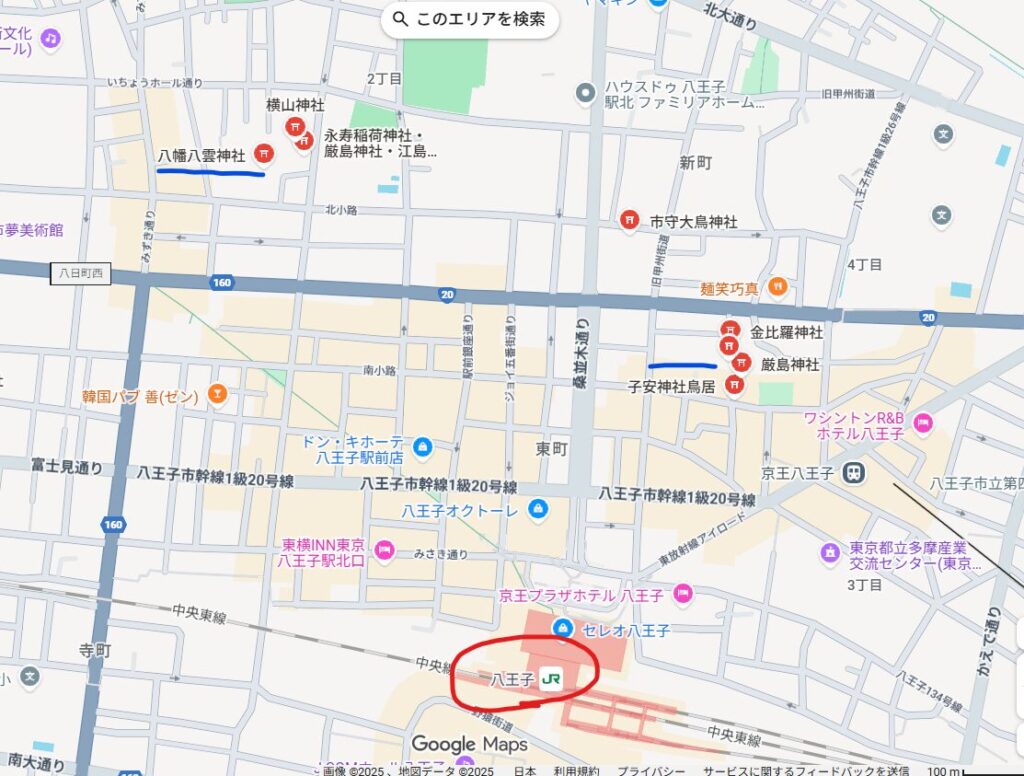Open the セレオ八王子 shopping pin

click(563, 629)
